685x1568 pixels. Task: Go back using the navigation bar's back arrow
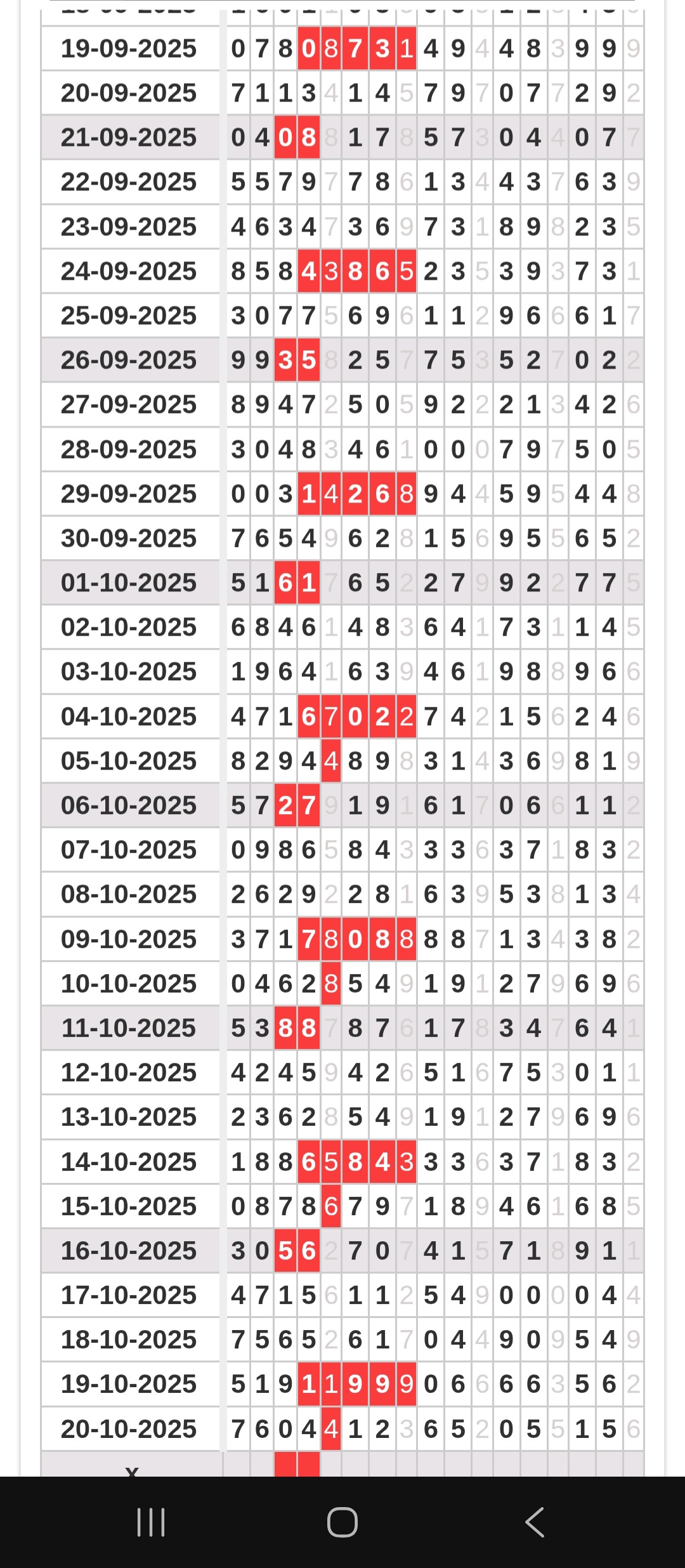click(x=535, y=1522)
